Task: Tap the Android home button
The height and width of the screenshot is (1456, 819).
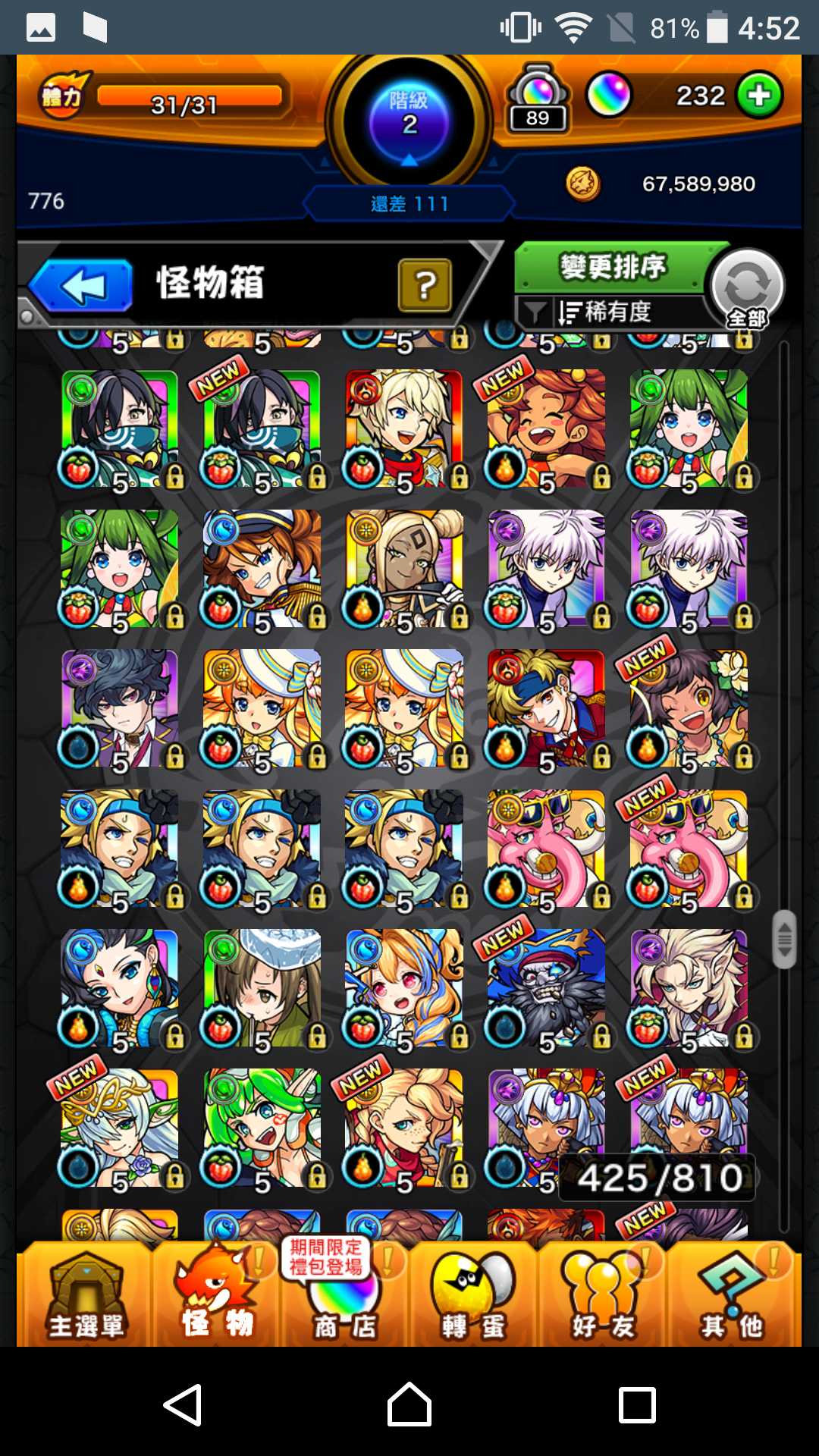Action: pyautogui.click(x=409, y=1404)
